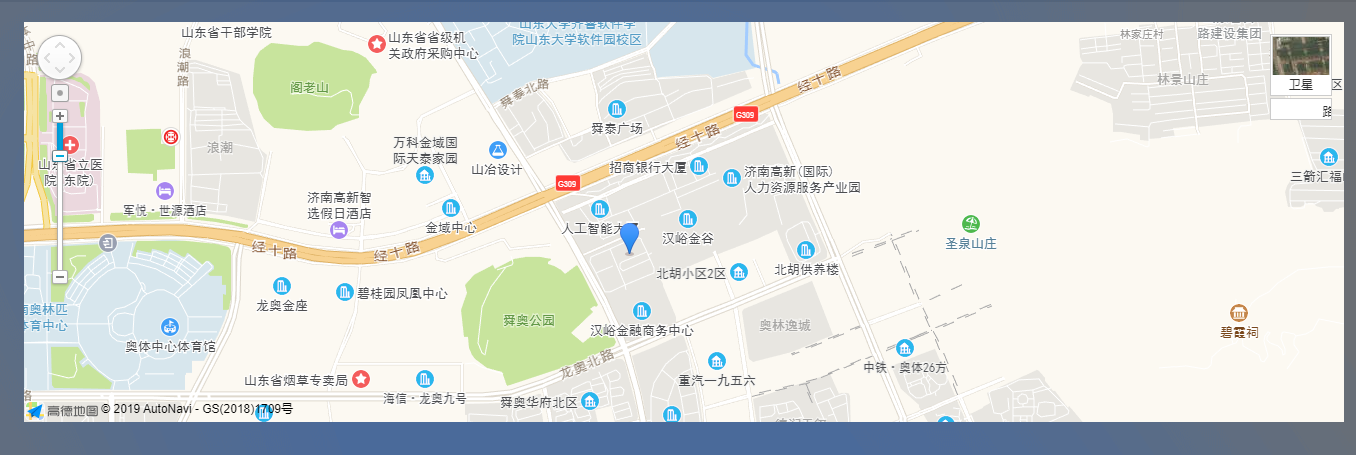Tap the pan control's up arrow
This screenshot has width=1356, height=455.
pos(60,44)
